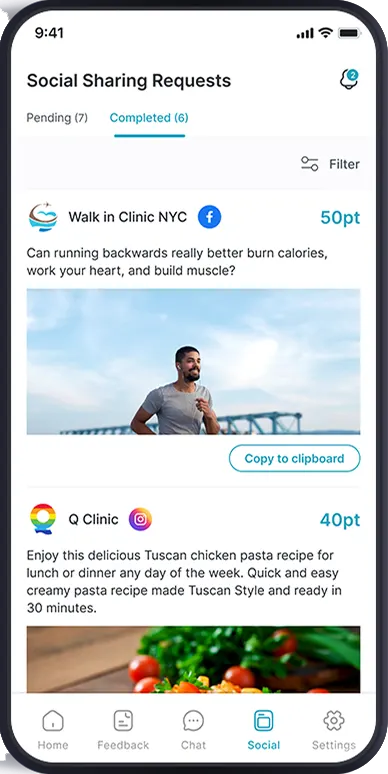This screenshot has height=774, width=388.
Task: Open the notifications bell
Action: pyautogui.click(x=349, y=79)
